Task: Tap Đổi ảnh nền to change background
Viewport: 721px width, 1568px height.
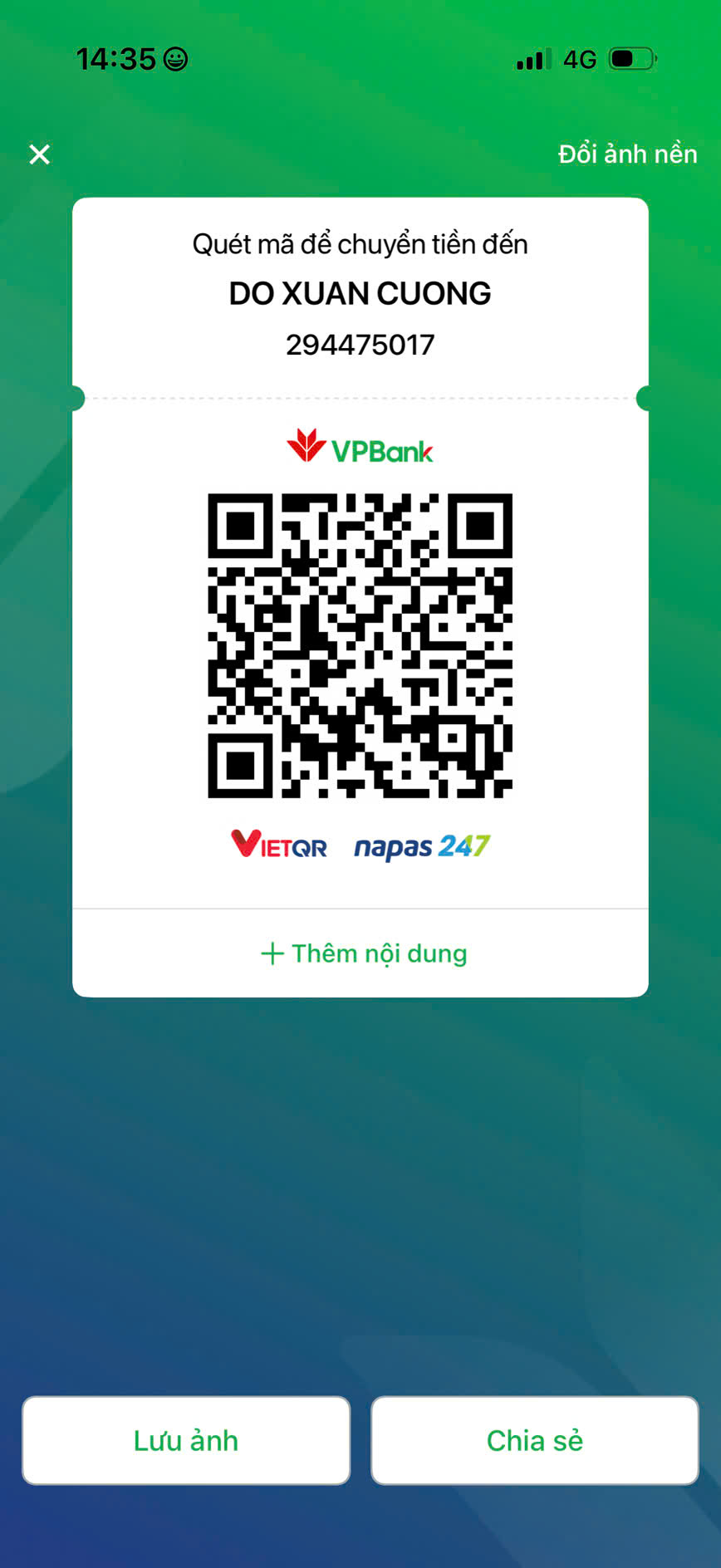Action: 627,154
